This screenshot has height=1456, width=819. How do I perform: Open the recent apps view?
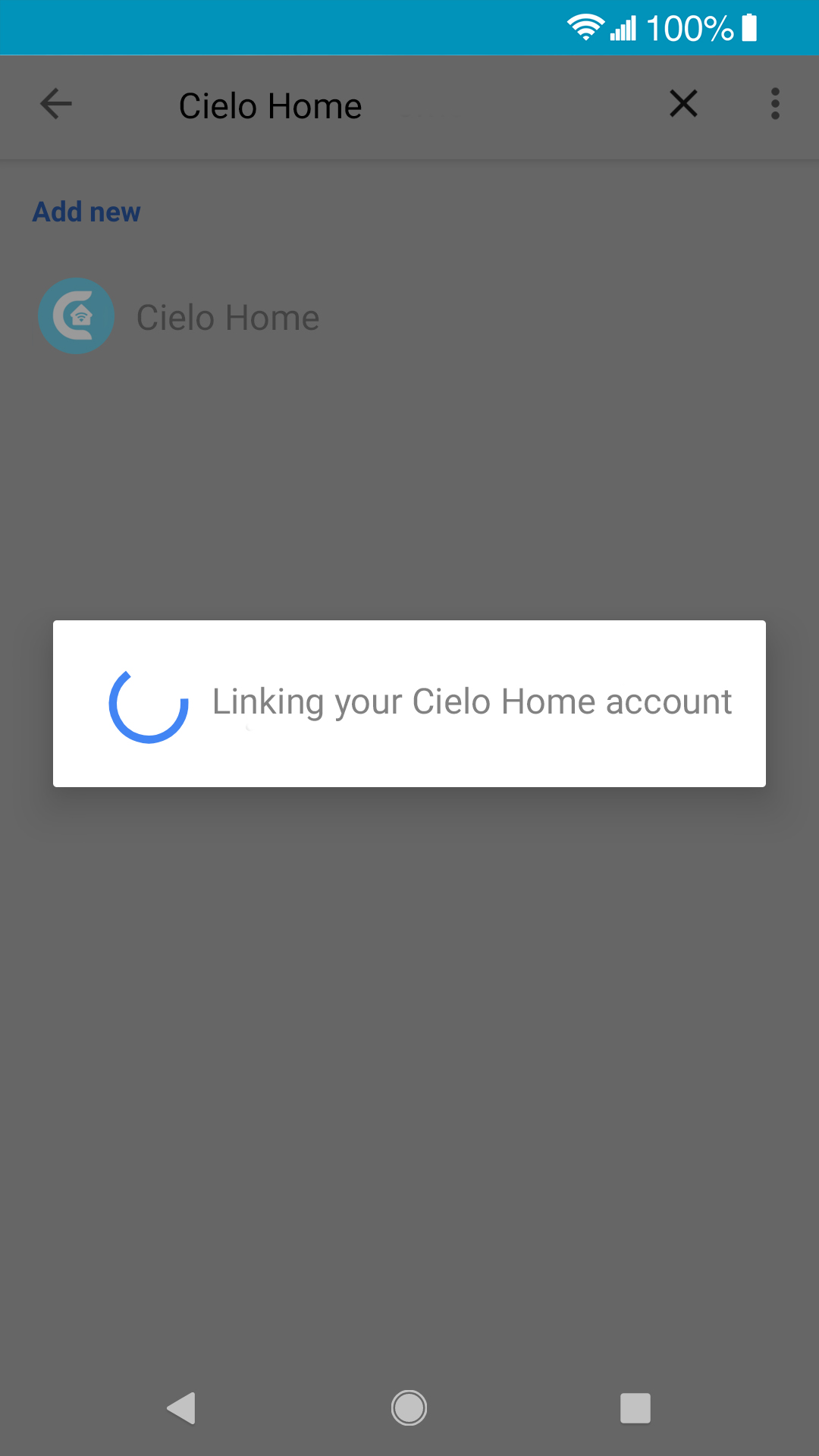click(x=635, y=1408)
